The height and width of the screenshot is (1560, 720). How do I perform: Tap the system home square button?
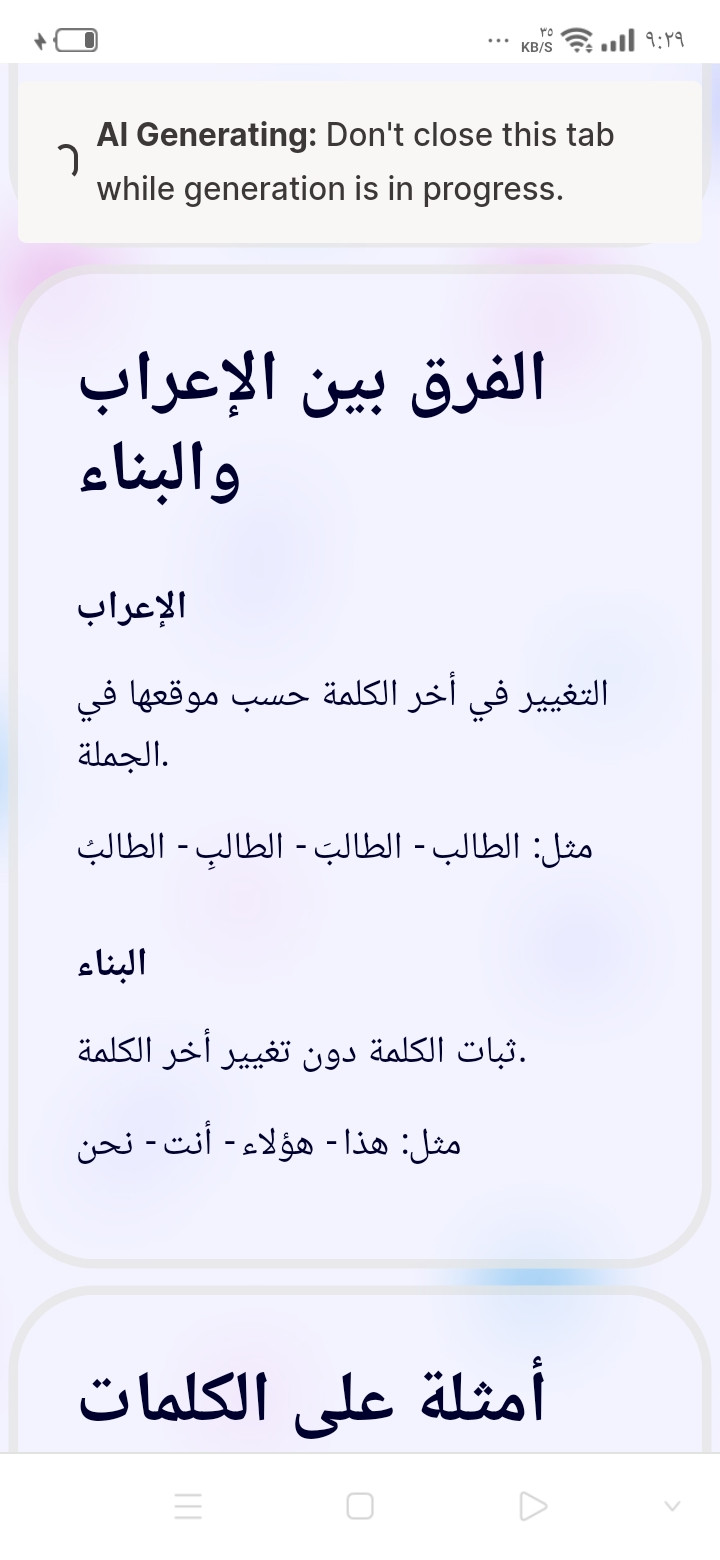tap(360, 1506)
